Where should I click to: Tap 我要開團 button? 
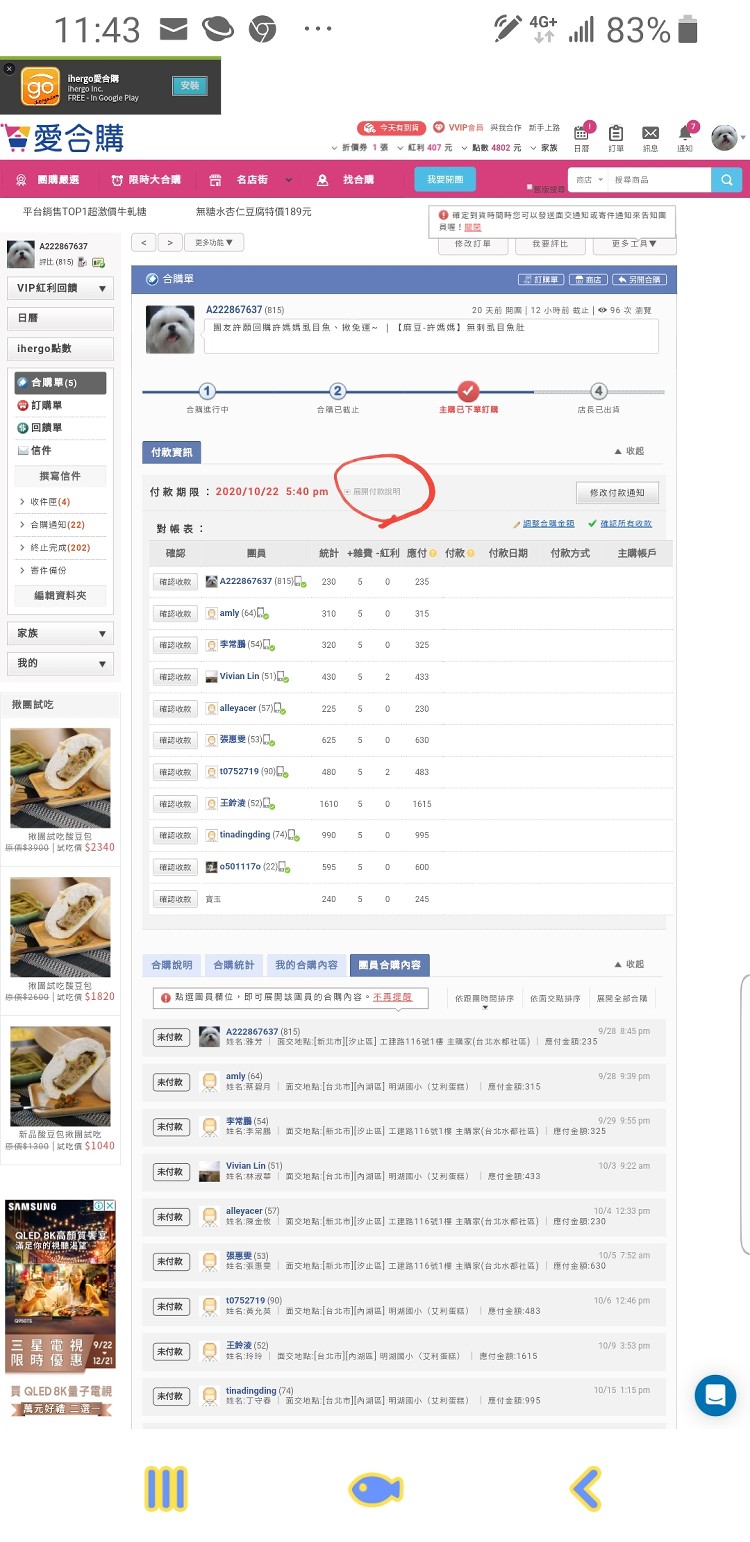click(x=445, y=180)
